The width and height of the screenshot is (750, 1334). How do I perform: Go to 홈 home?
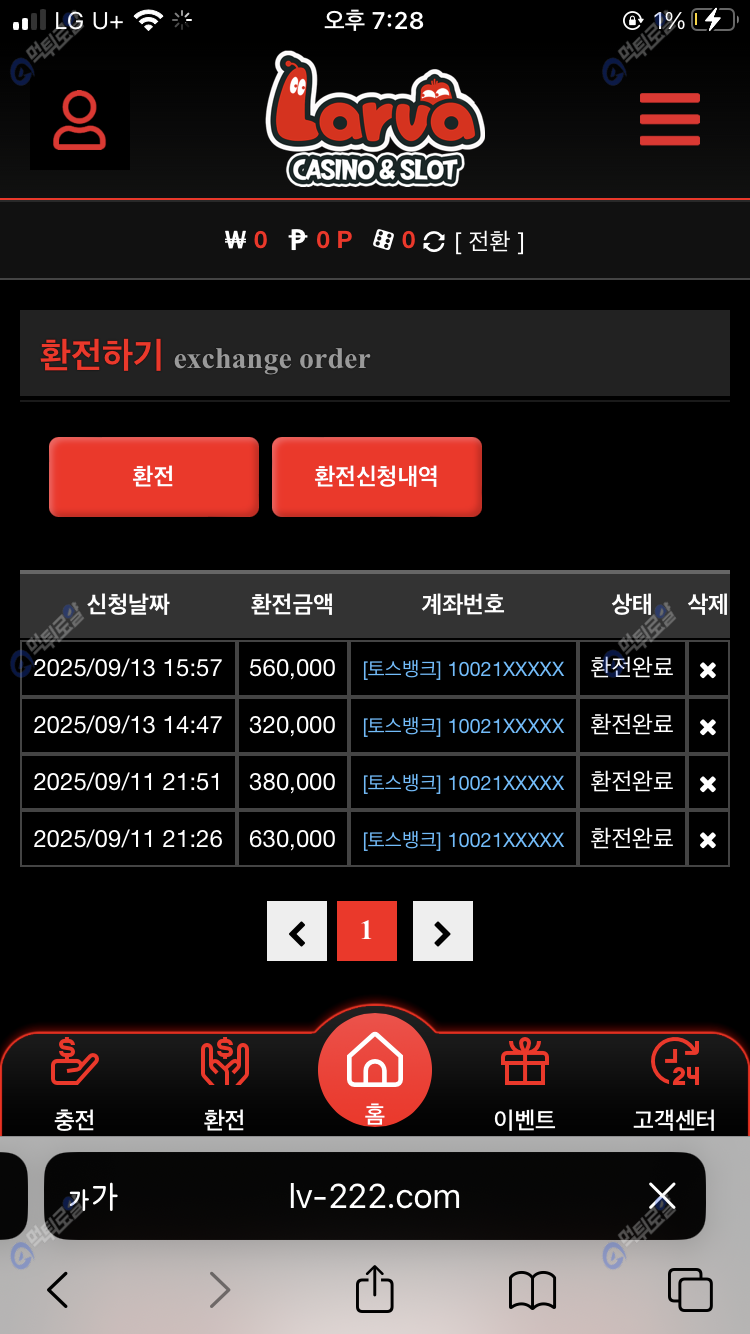[375, 1072]
